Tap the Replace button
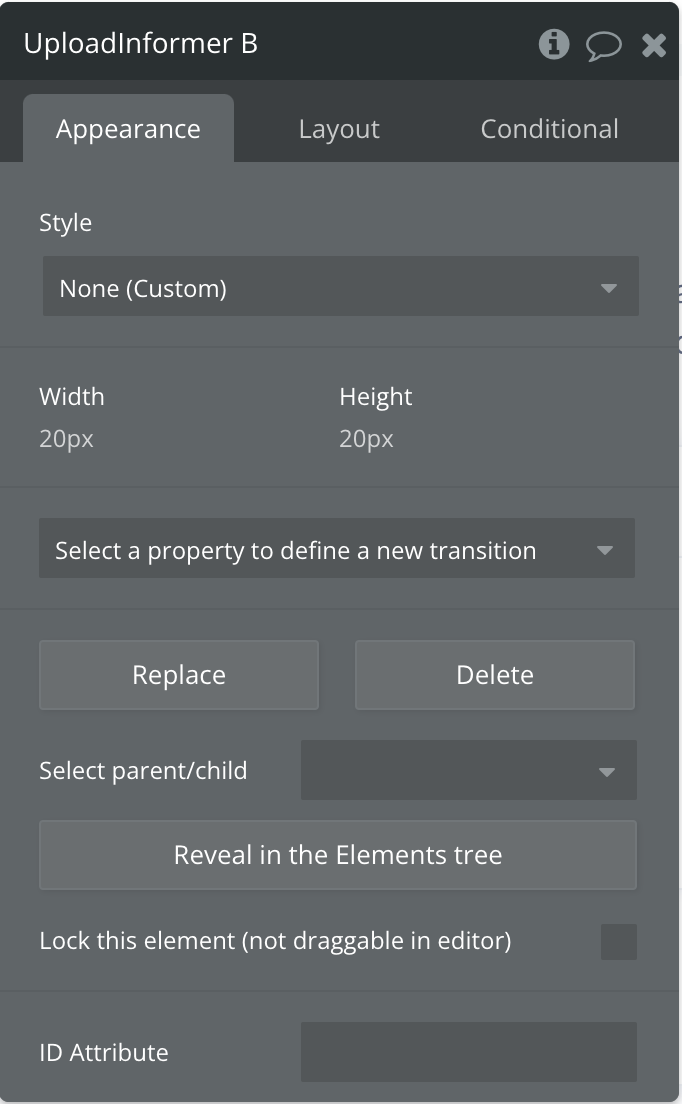Image resolution: width=682 pixels, height=1104 pixels. 179,675
